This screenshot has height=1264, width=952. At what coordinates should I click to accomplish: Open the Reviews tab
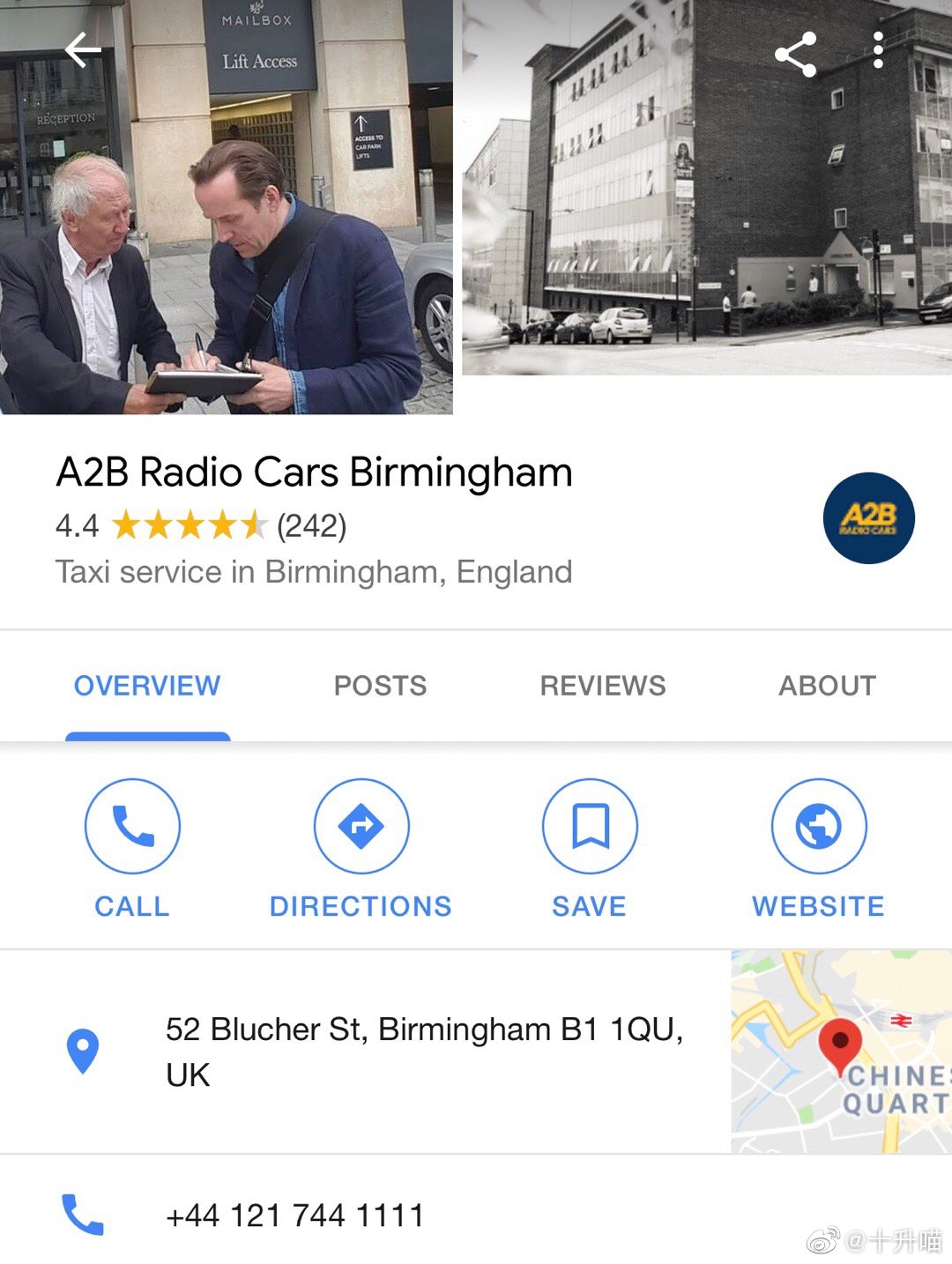click(x=603, y=686)
